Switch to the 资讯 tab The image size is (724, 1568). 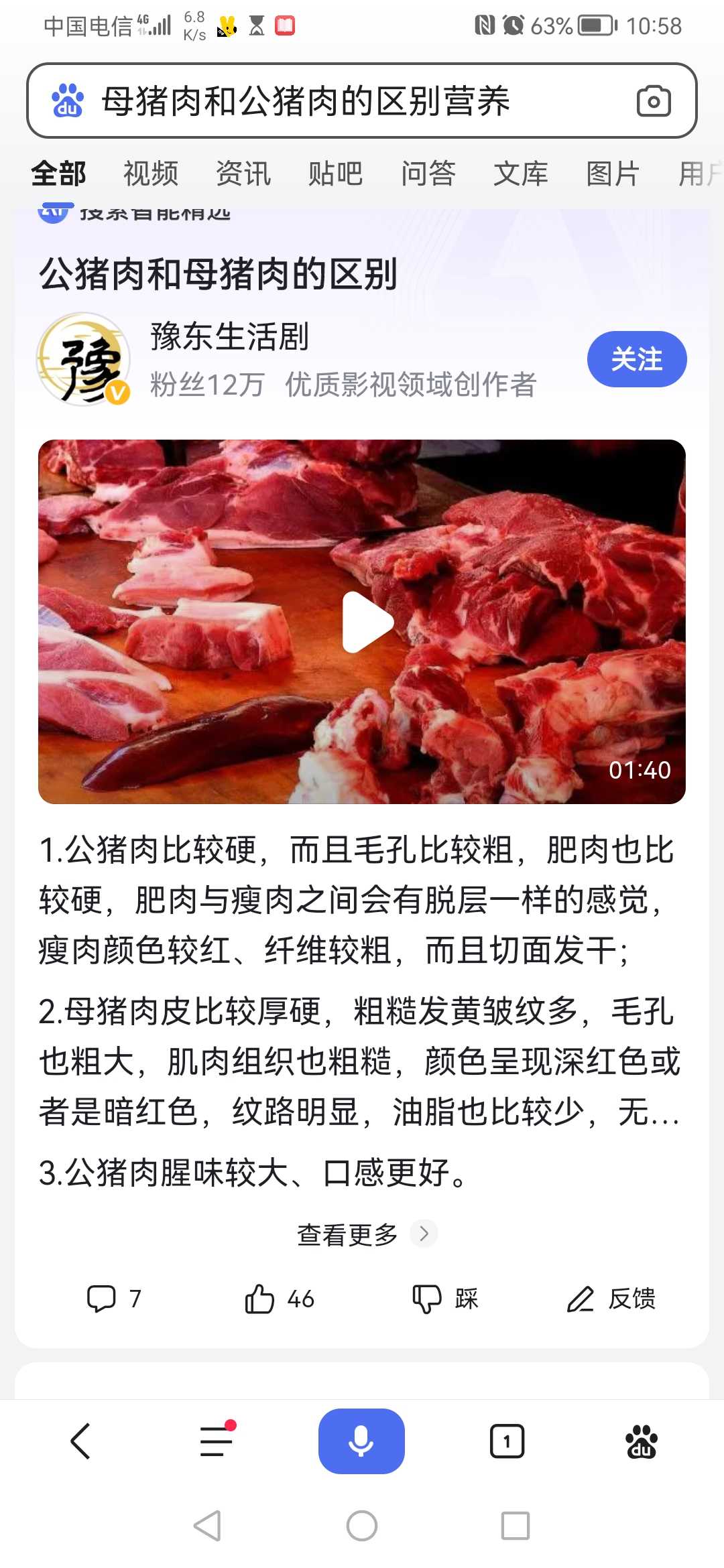pyautogui.click(x=243, y=174)
